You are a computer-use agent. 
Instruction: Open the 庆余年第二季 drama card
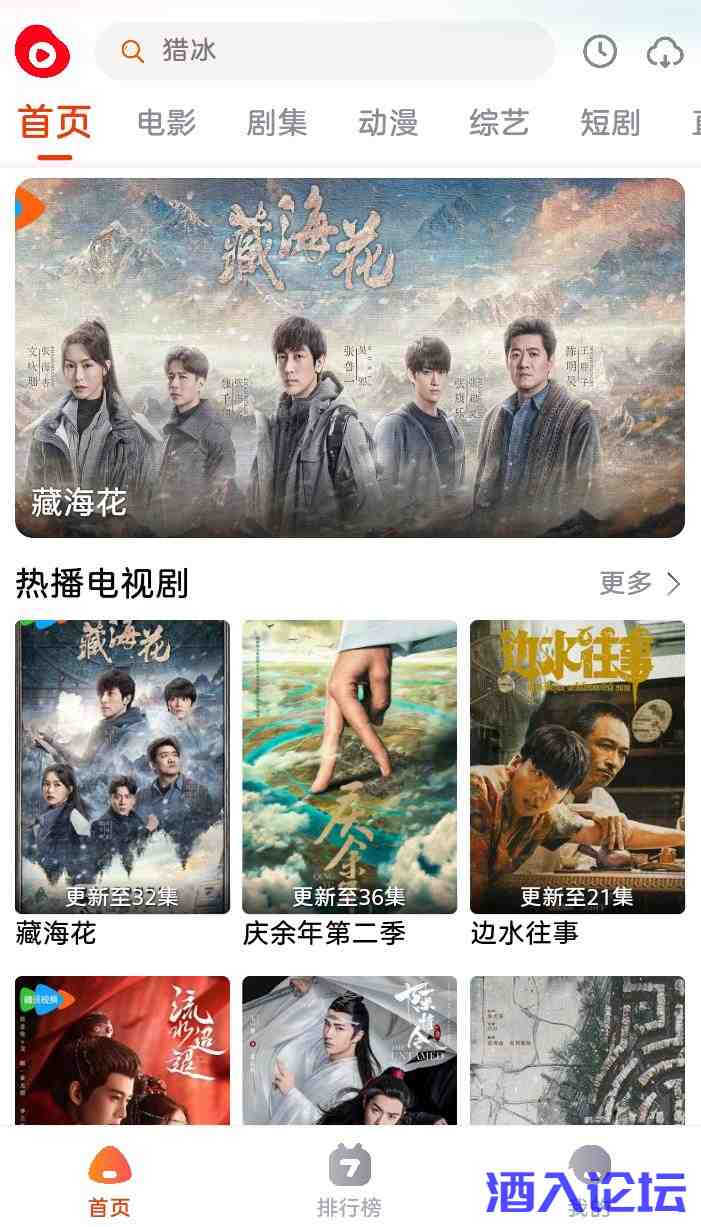(x=349, y=767)
